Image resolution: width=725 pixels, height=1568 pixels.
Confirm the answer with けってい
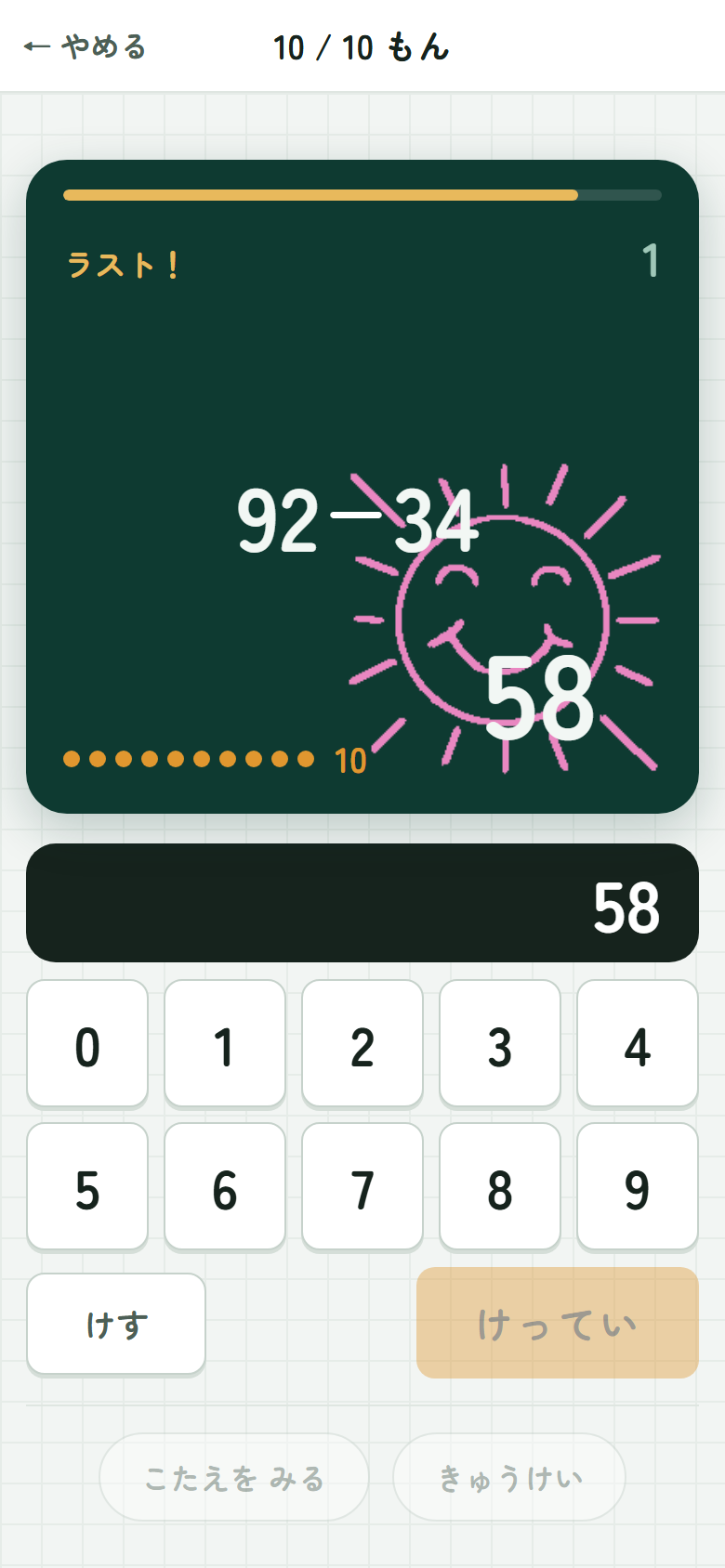[558, 1323]
